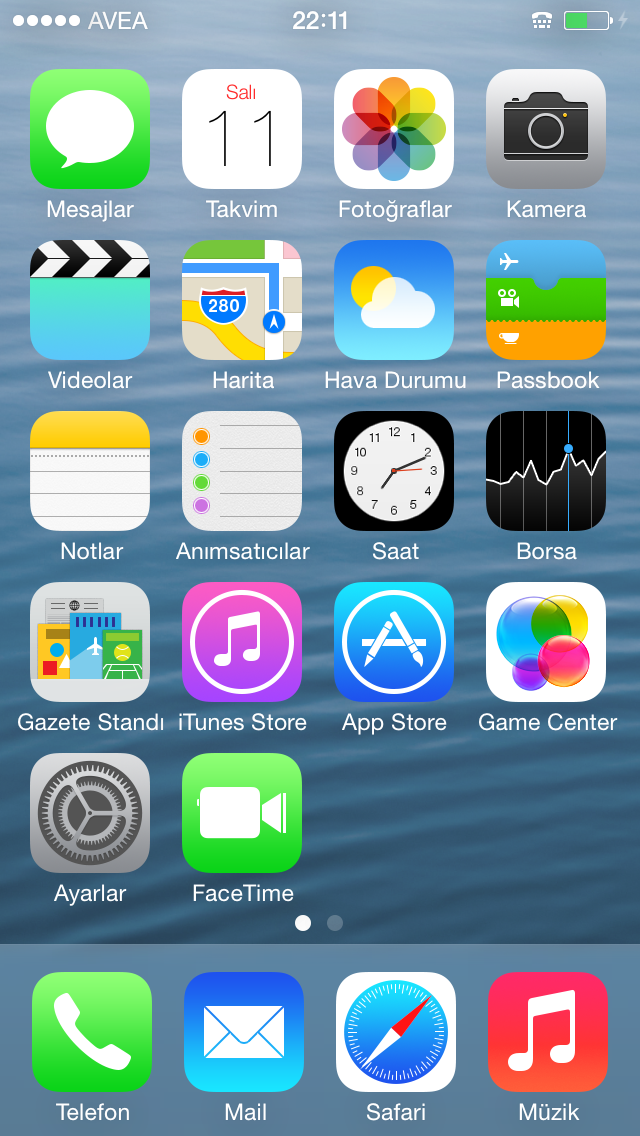This screenshot has width=640, height=1136.
Task: Open the Notlar notes app
Action: 90,471
